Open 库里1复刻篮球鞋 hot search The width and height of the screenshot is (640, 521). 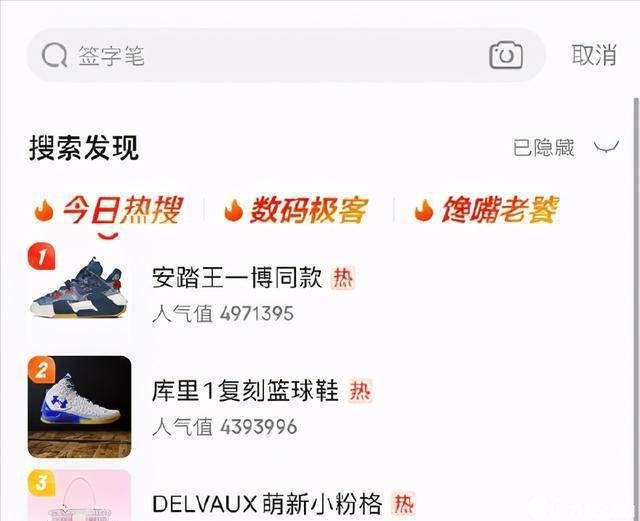click(246, 390)
